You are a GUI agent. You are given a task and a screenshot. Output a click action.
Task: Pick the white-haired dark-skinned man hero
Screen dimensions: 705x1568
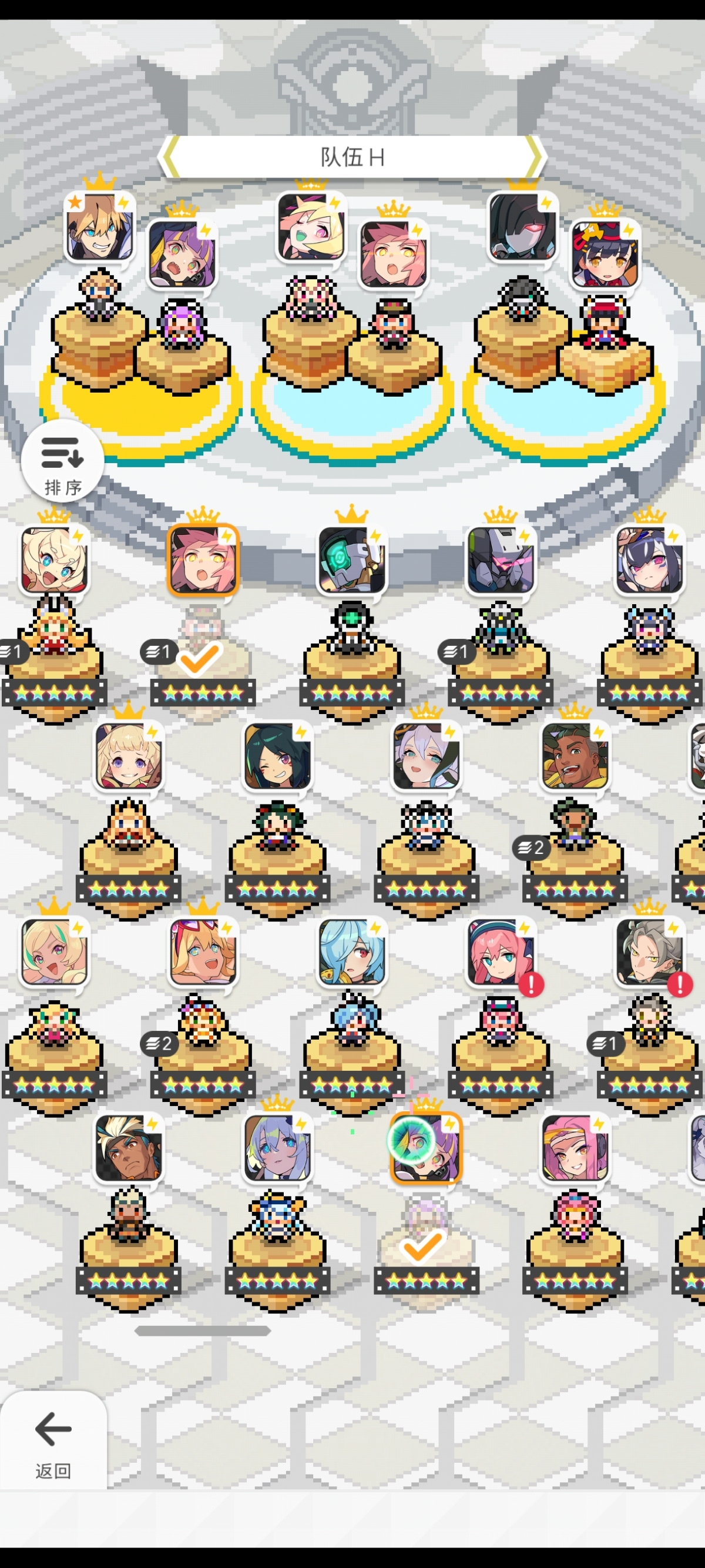click(128, 1148)
